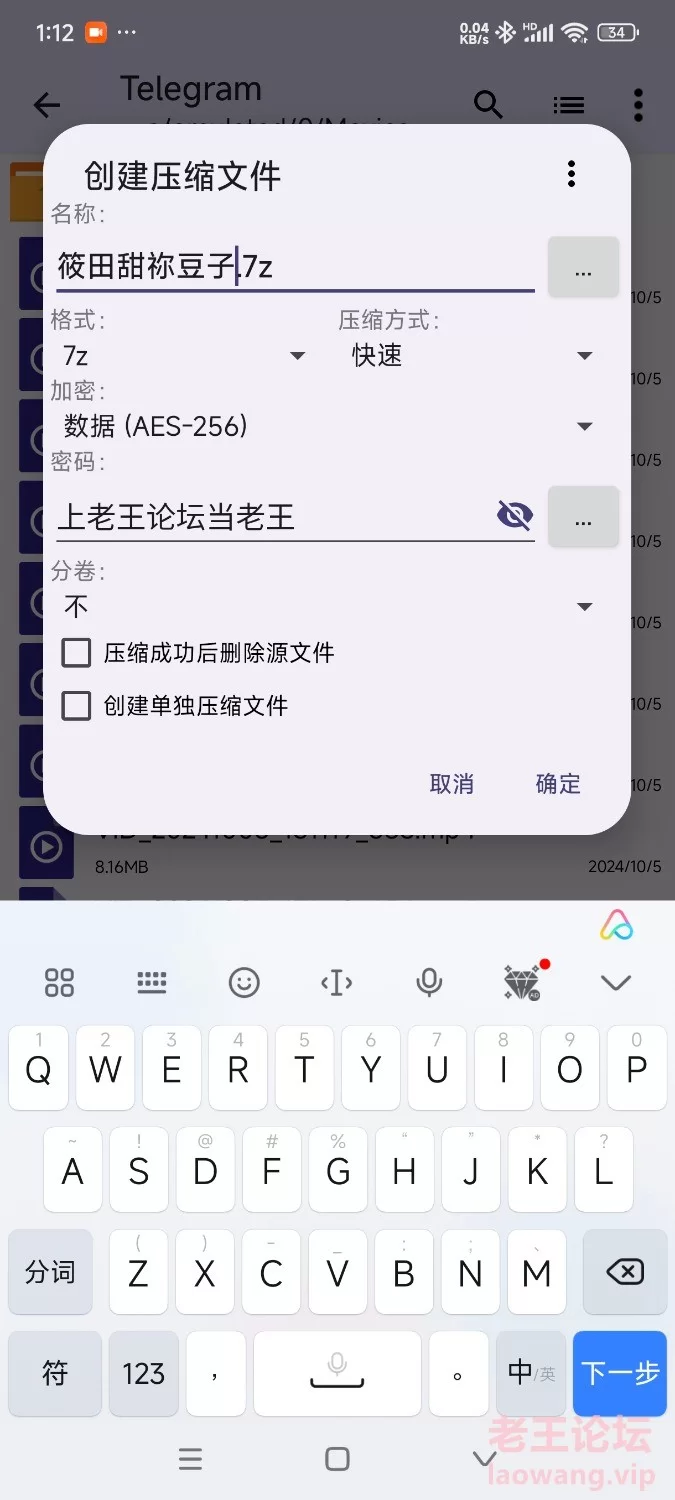Tap the keyboard's backspace key
This screenshot has height=1500, width=675.
pos(625,1272)
